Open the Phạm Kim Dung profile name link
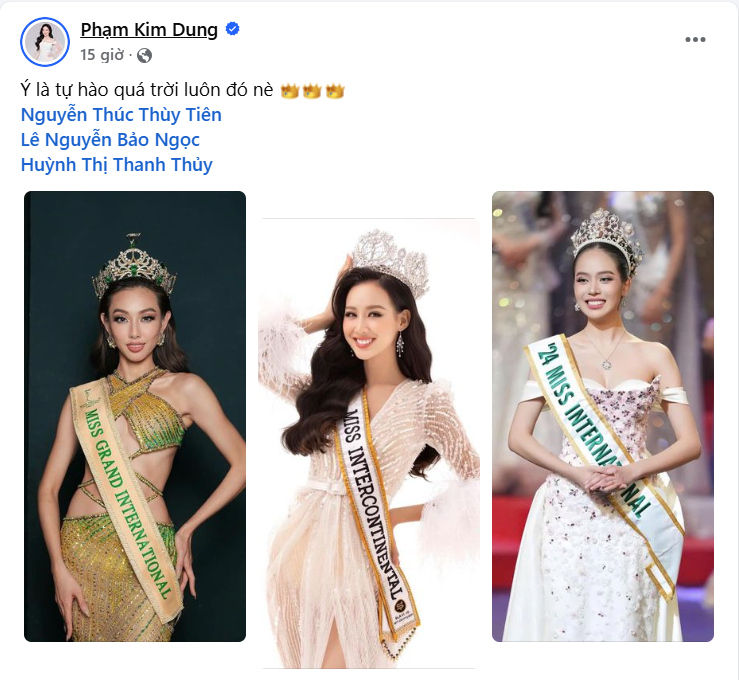The width and height of the screenshot is (739, 680). 149,30
